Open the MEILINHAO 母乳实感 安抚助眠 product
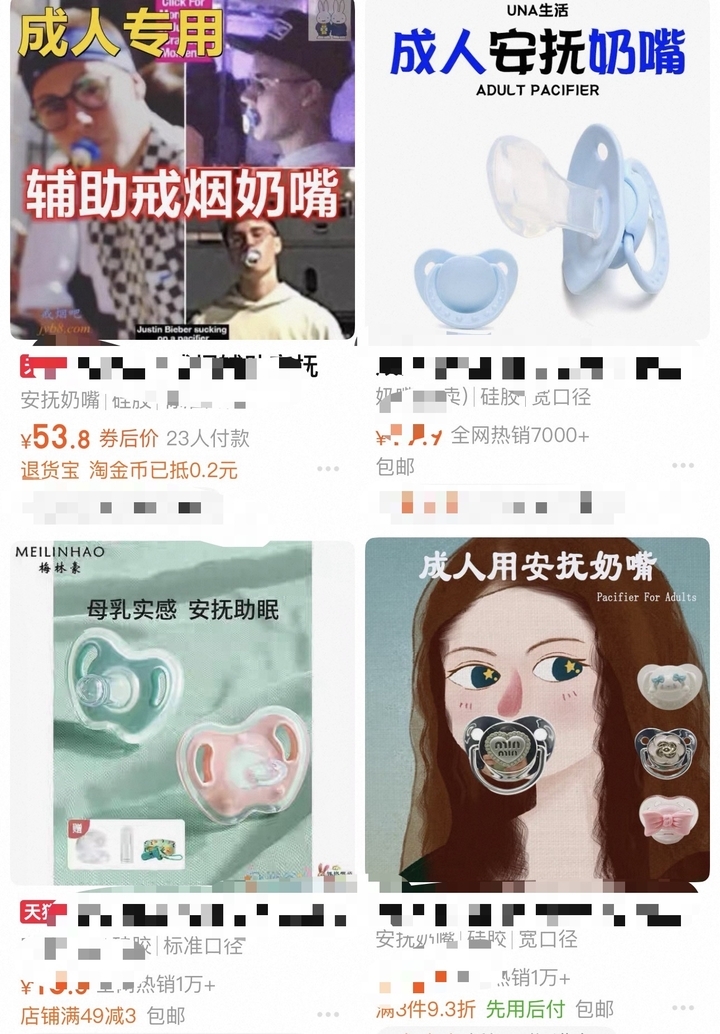 pyautogui.click(x=182, y=712)
